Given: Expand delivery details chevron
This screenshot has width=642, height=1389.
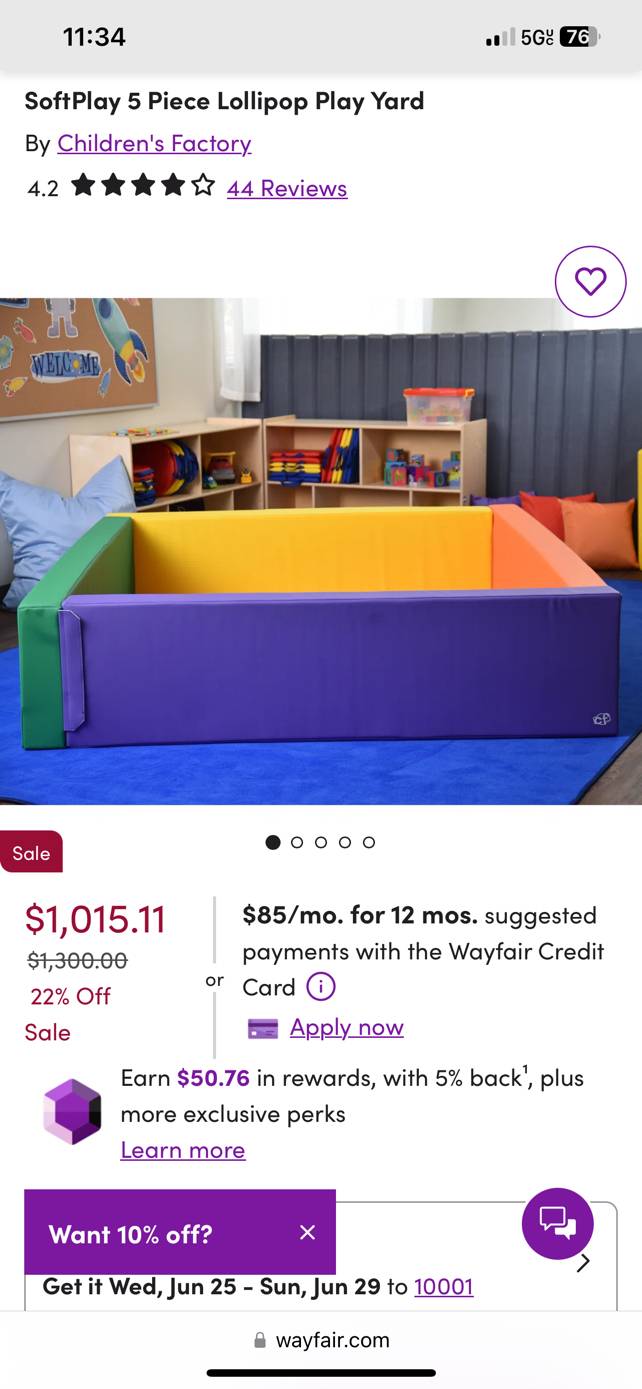Looking at the screenshot, I should click(x=584, y=1262).
